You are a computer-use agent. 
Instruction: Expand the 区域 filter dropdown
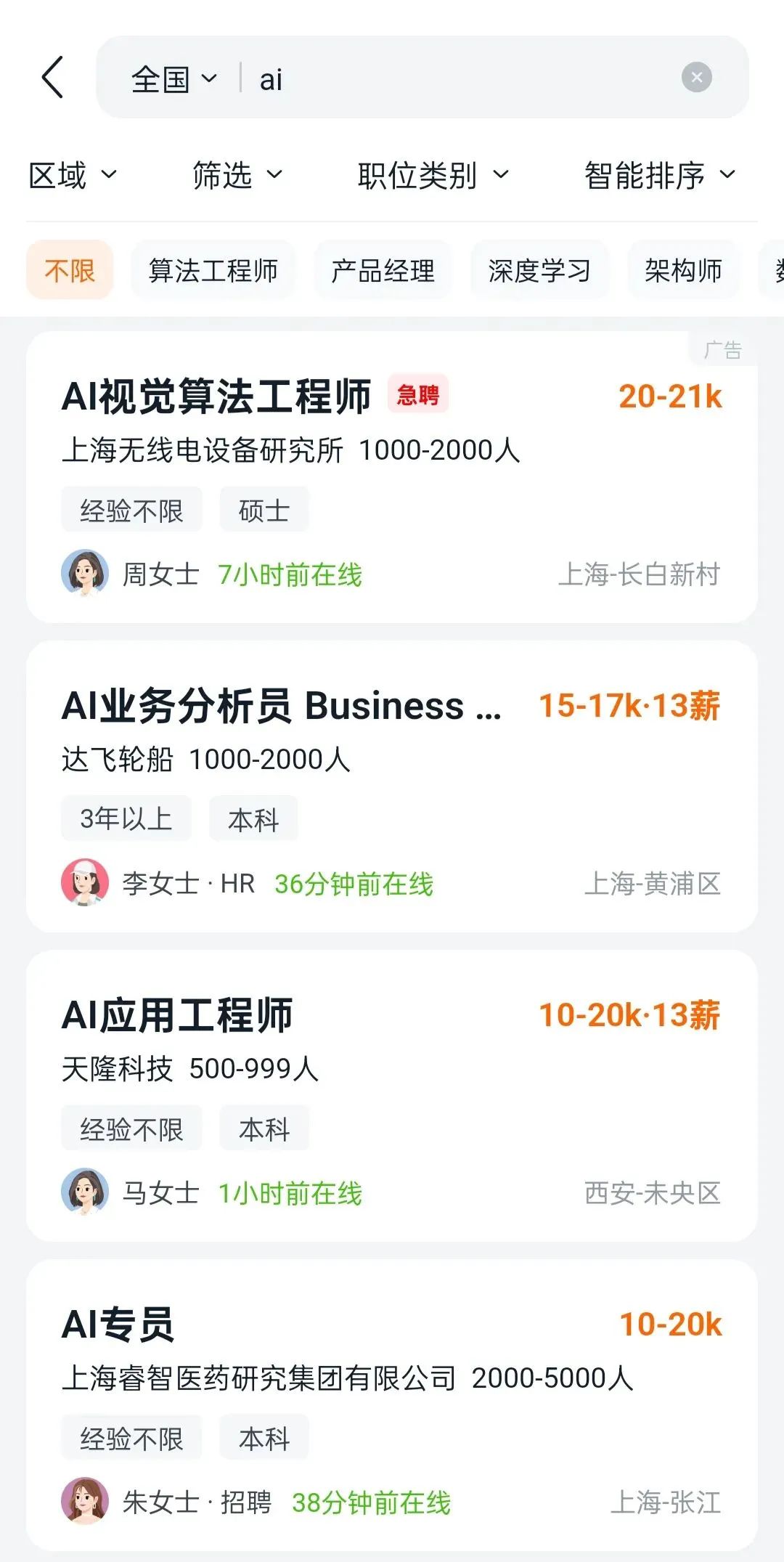tap(72, 175)
